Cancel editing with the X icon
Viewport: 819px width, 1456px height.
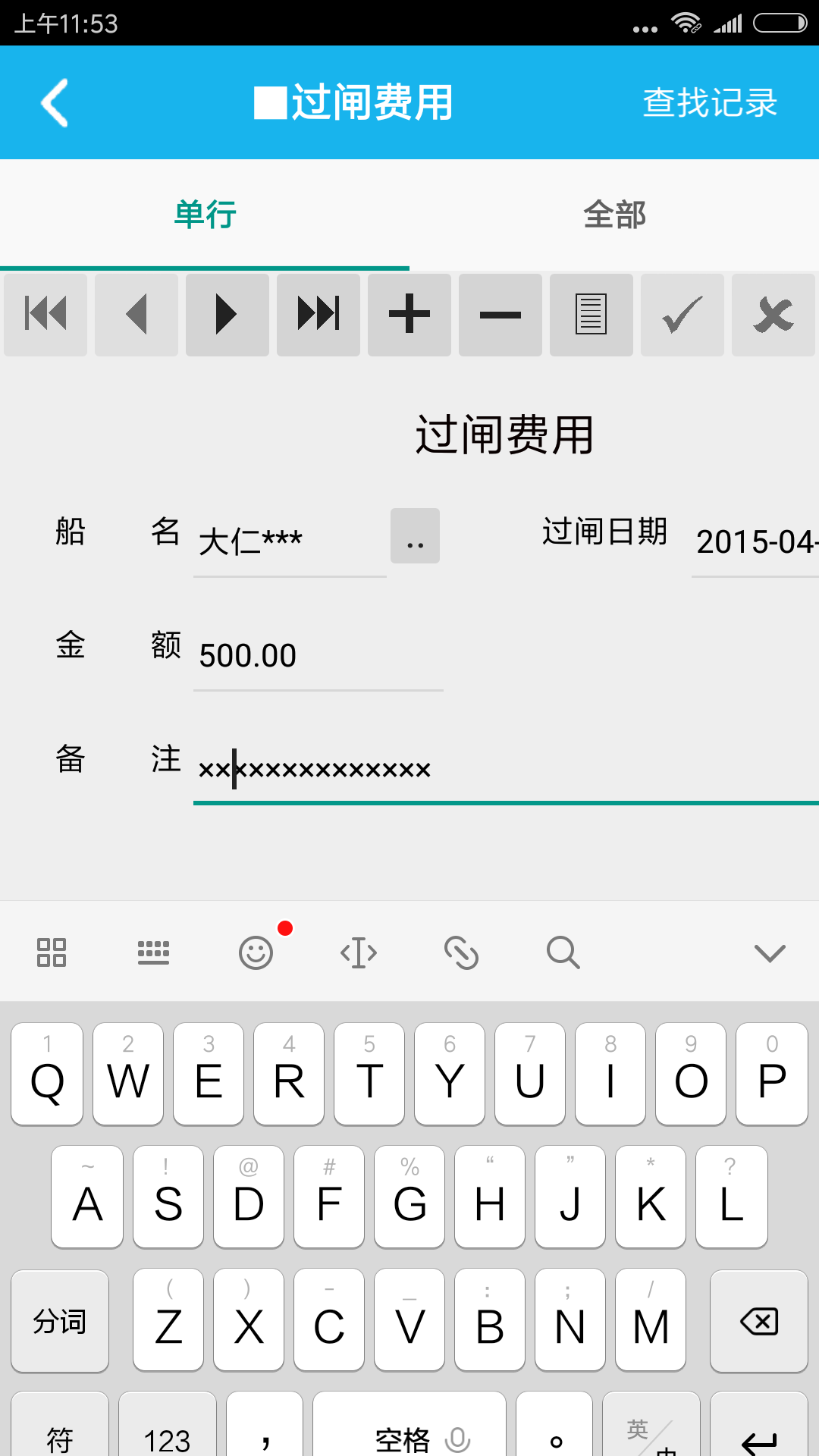[x=773, y=314]
